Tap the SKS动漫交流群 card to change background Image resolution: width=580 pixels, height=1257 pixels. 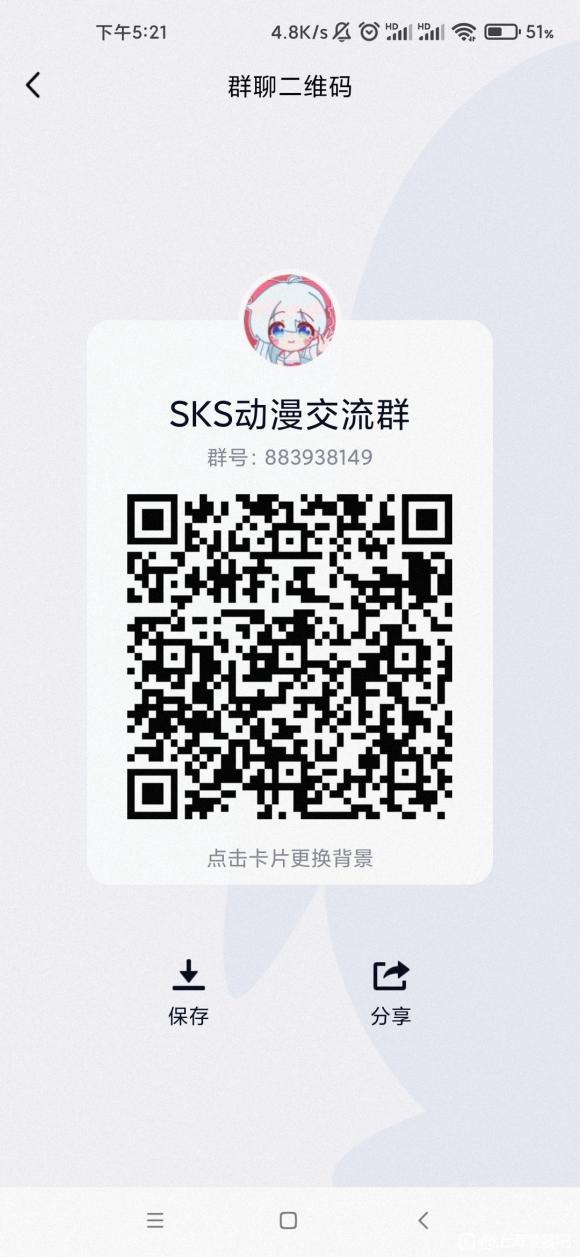click(290, 602)
